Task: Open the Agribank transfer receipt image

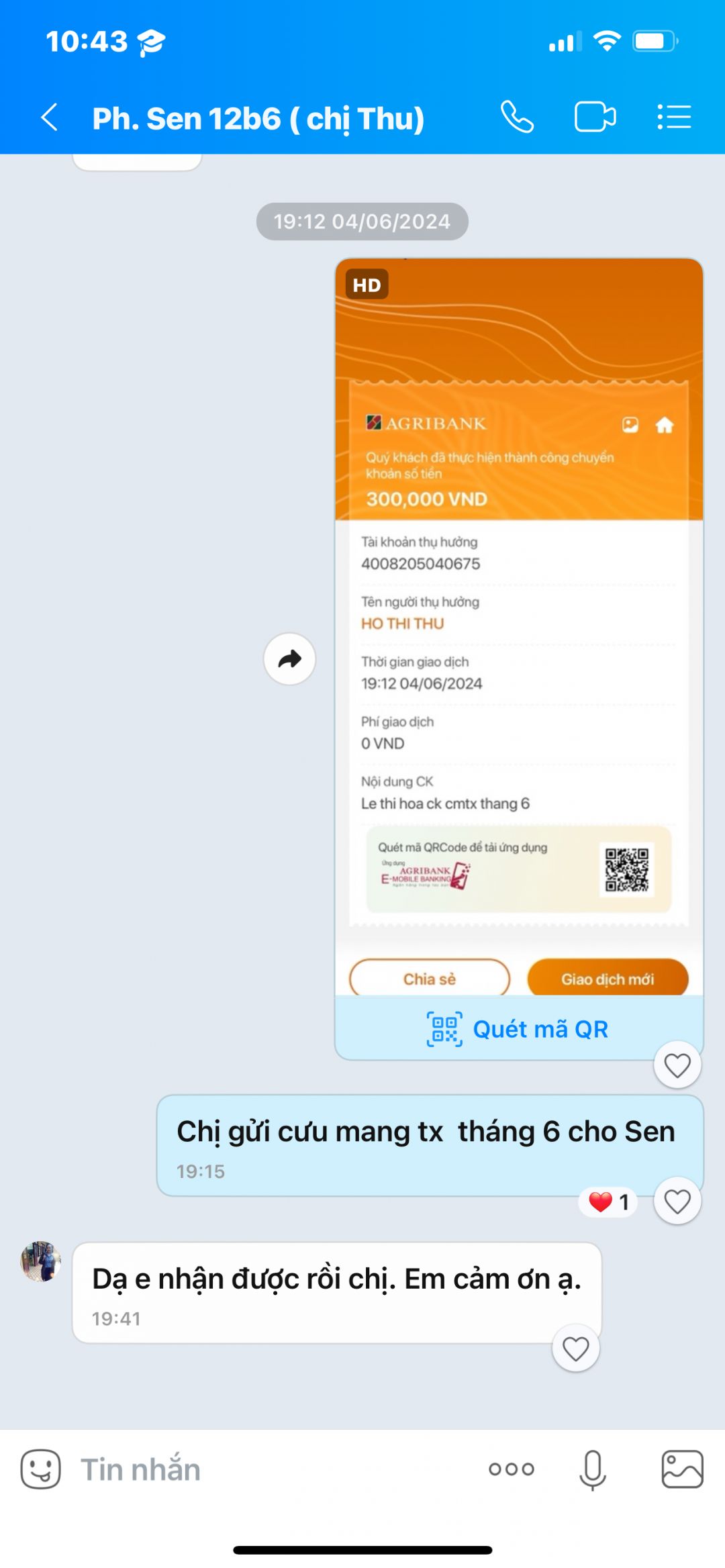Action: 518,624
